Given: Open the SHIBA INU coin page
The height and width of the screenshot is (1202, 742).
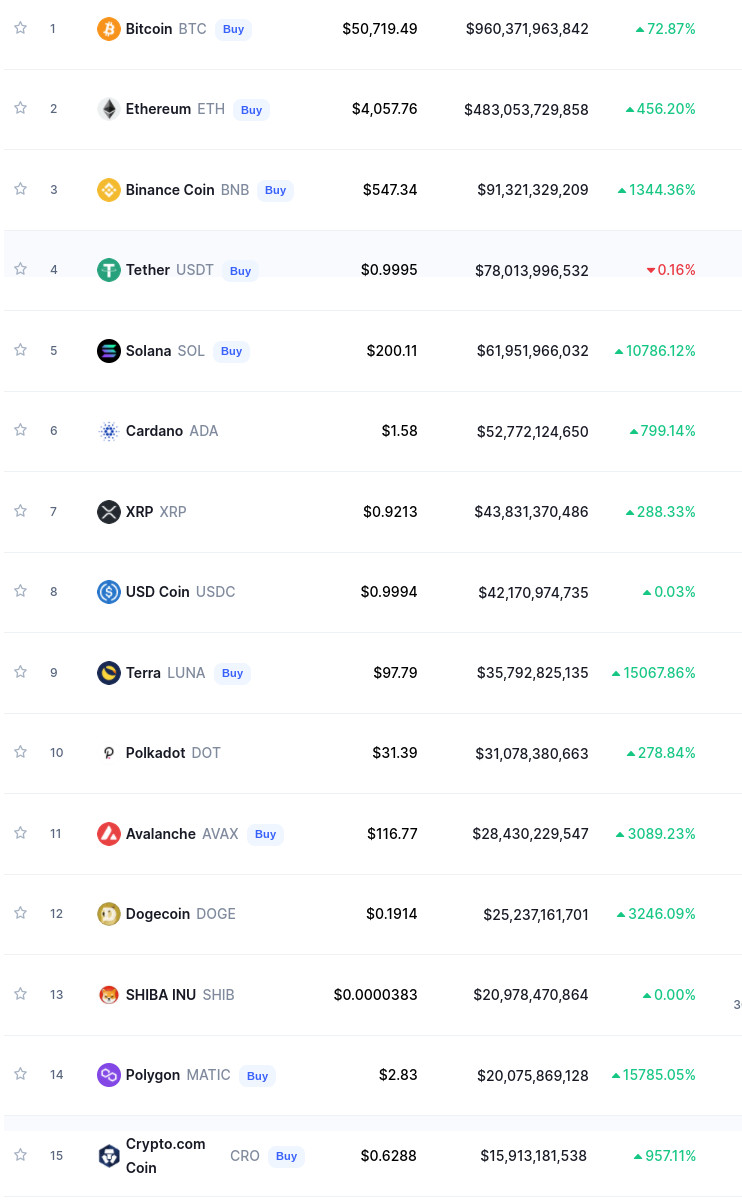Looking at the screenshot, I should pos(160,995).
